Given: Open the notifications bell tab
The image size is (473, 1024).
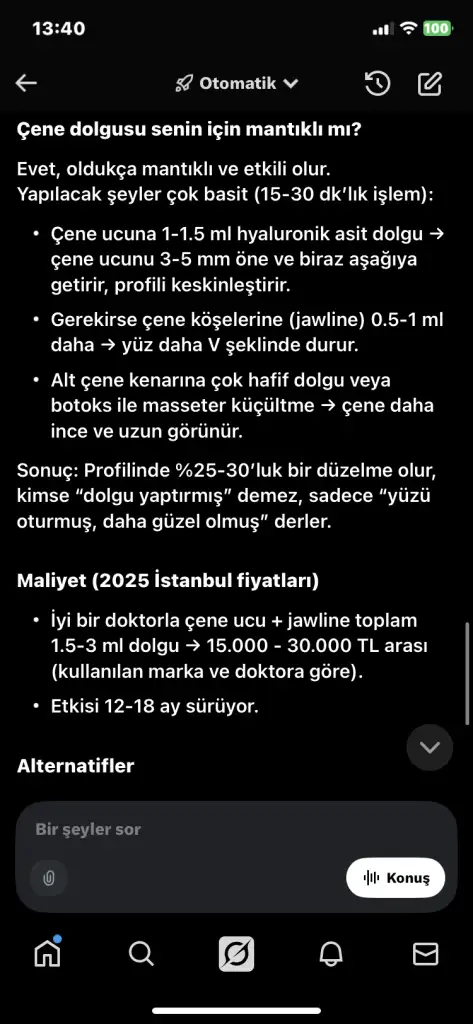Looking at the screenshot, I should 331,955.
